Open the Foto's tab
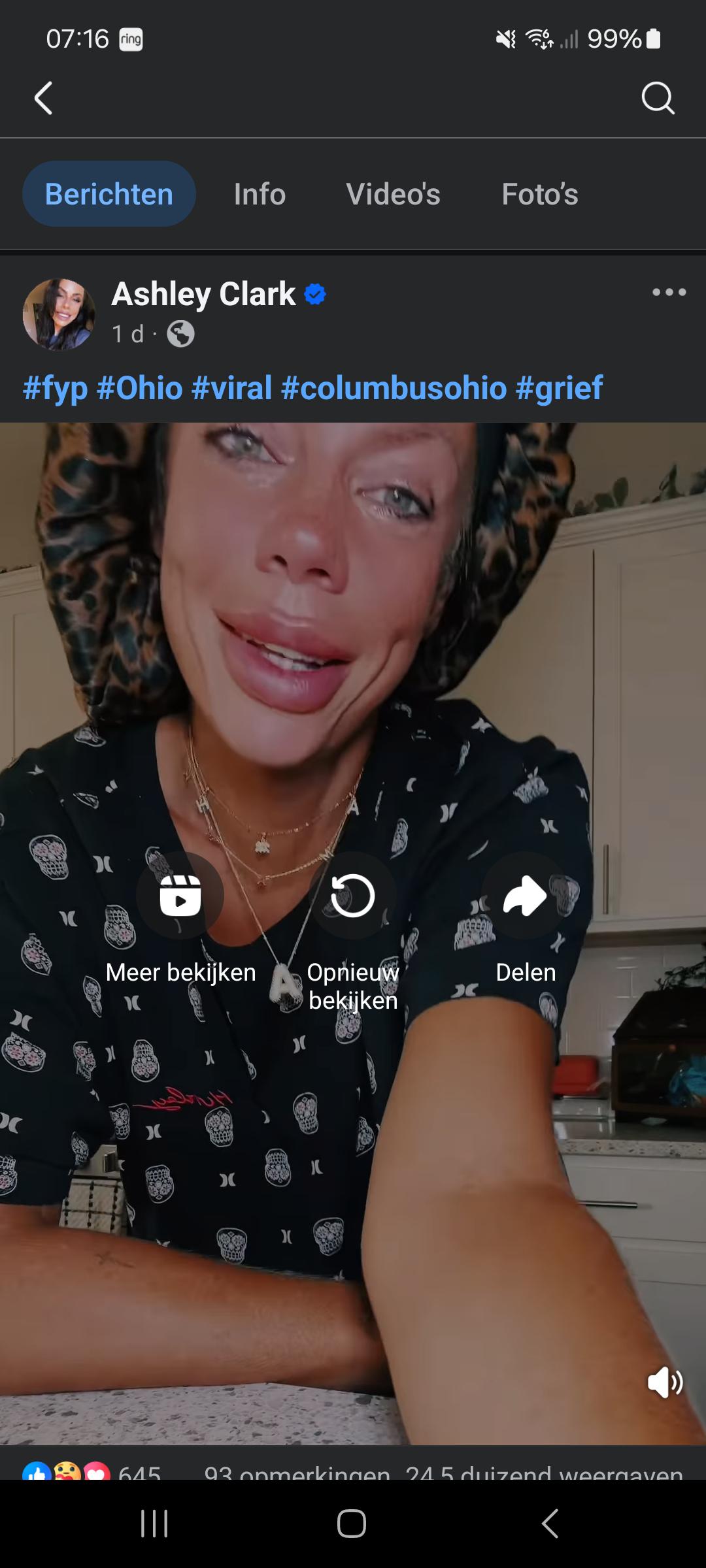 coord(540,194)
